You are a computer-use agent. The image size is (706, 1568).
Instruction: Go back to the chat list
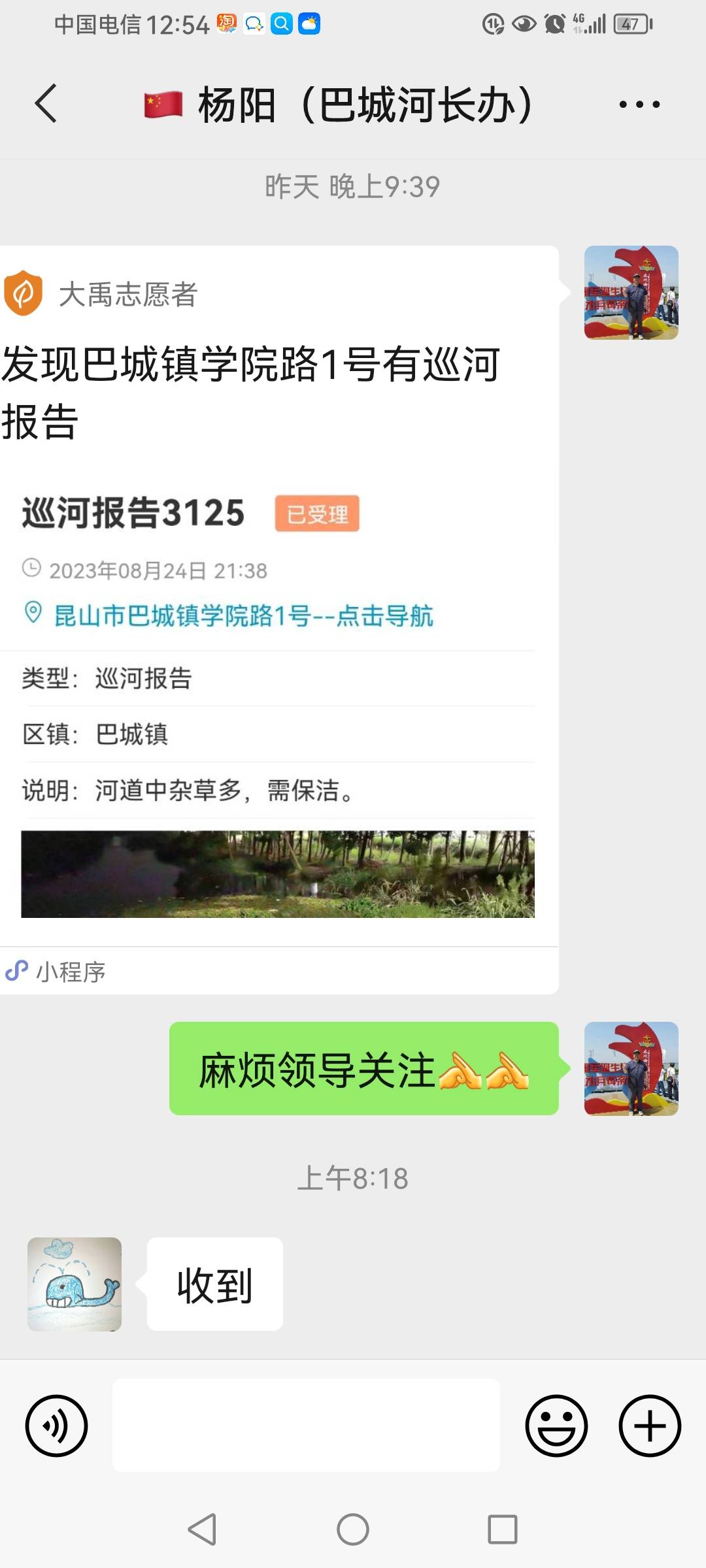tap(46, 104)
